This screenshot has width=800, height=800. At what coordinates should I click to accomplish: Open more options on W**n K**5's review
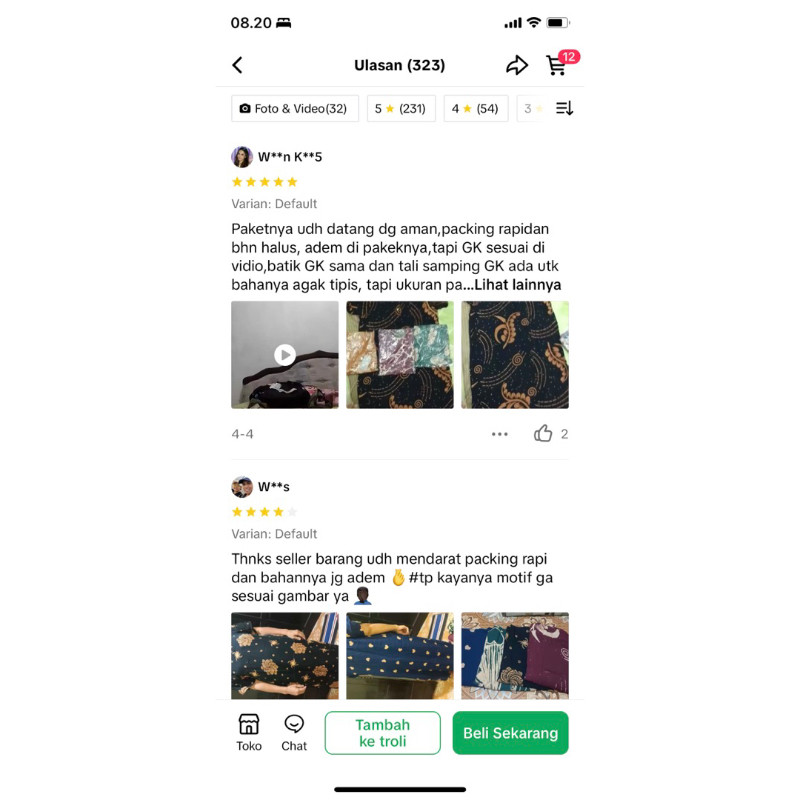pyautogui.click(x=500, y=434)
